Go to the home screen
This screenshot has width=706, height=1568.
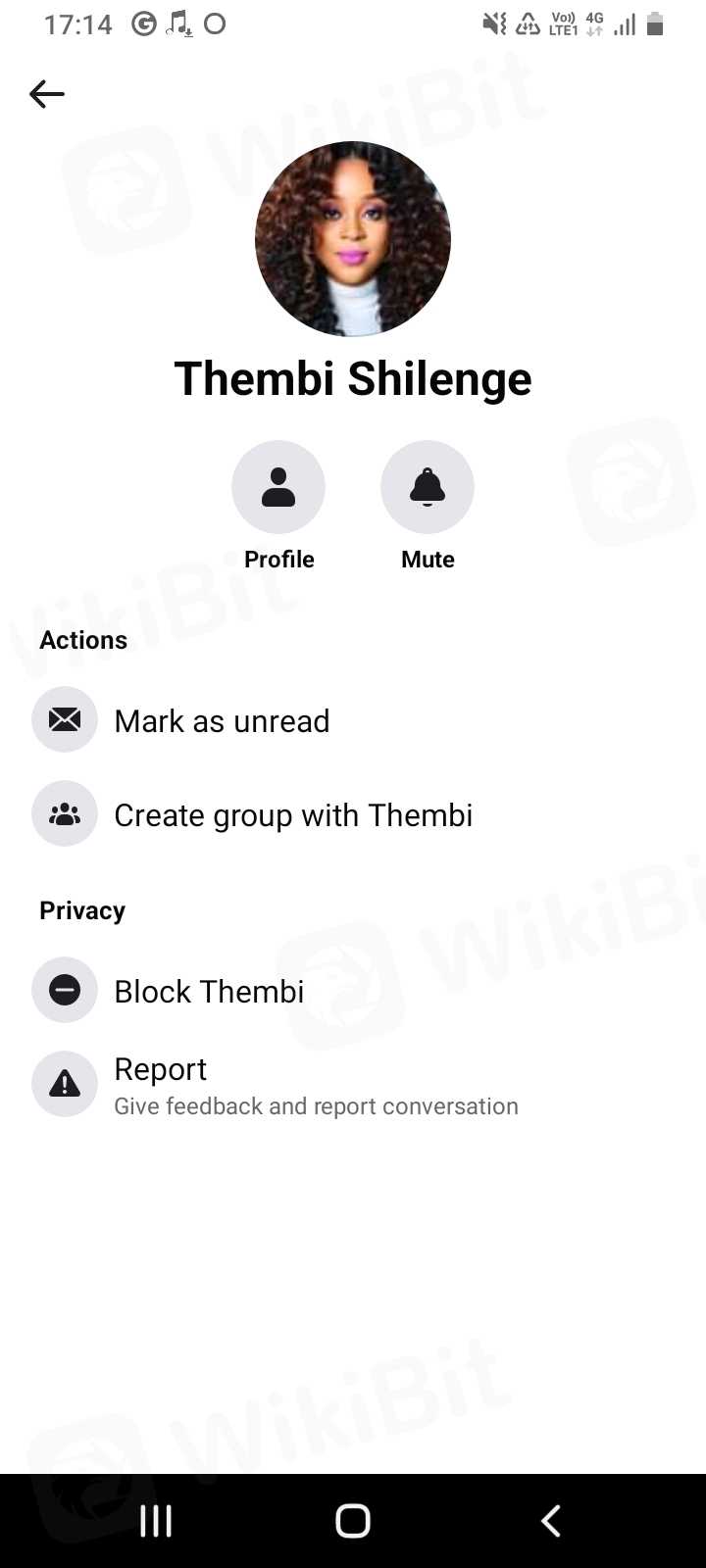[353, 1521]
